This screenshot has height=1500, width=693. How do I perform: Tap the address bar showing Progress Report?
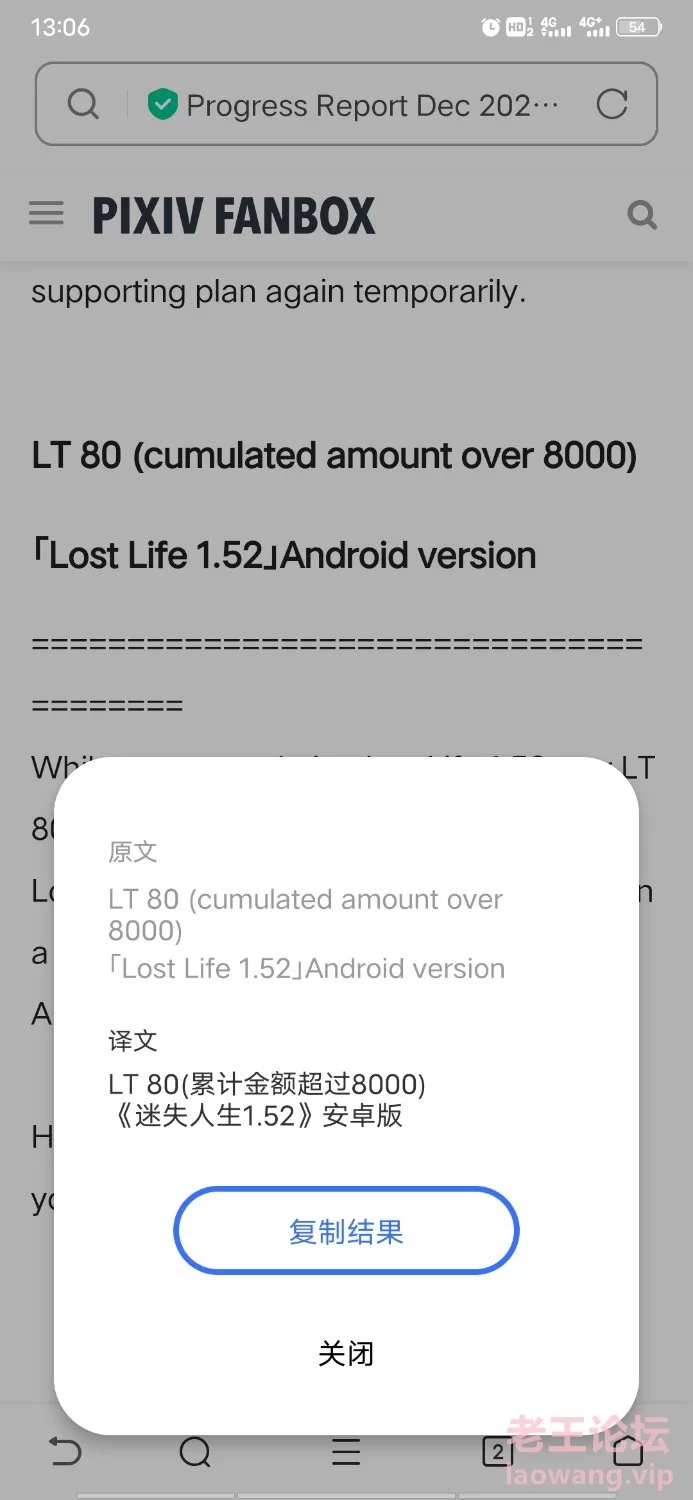pos(346,104)
